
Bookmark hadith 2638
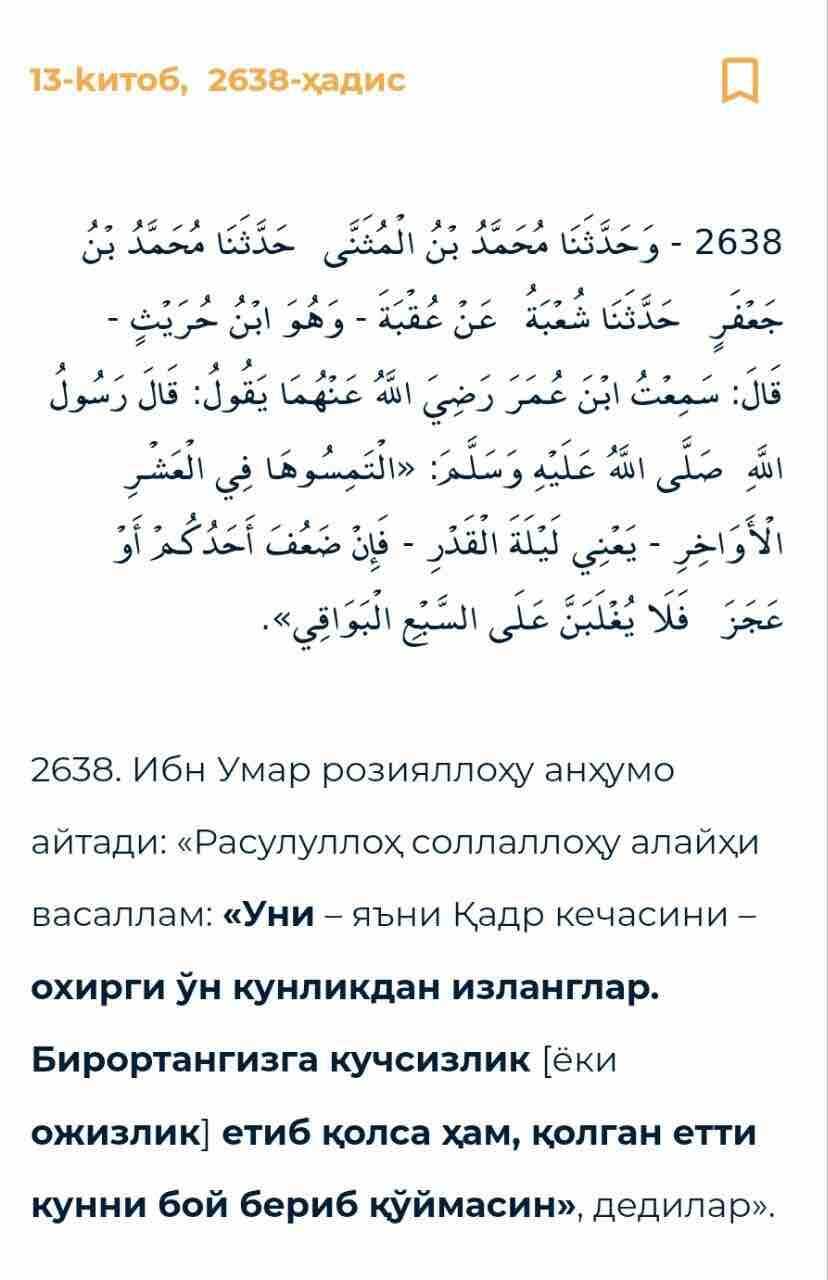(740, 81)
